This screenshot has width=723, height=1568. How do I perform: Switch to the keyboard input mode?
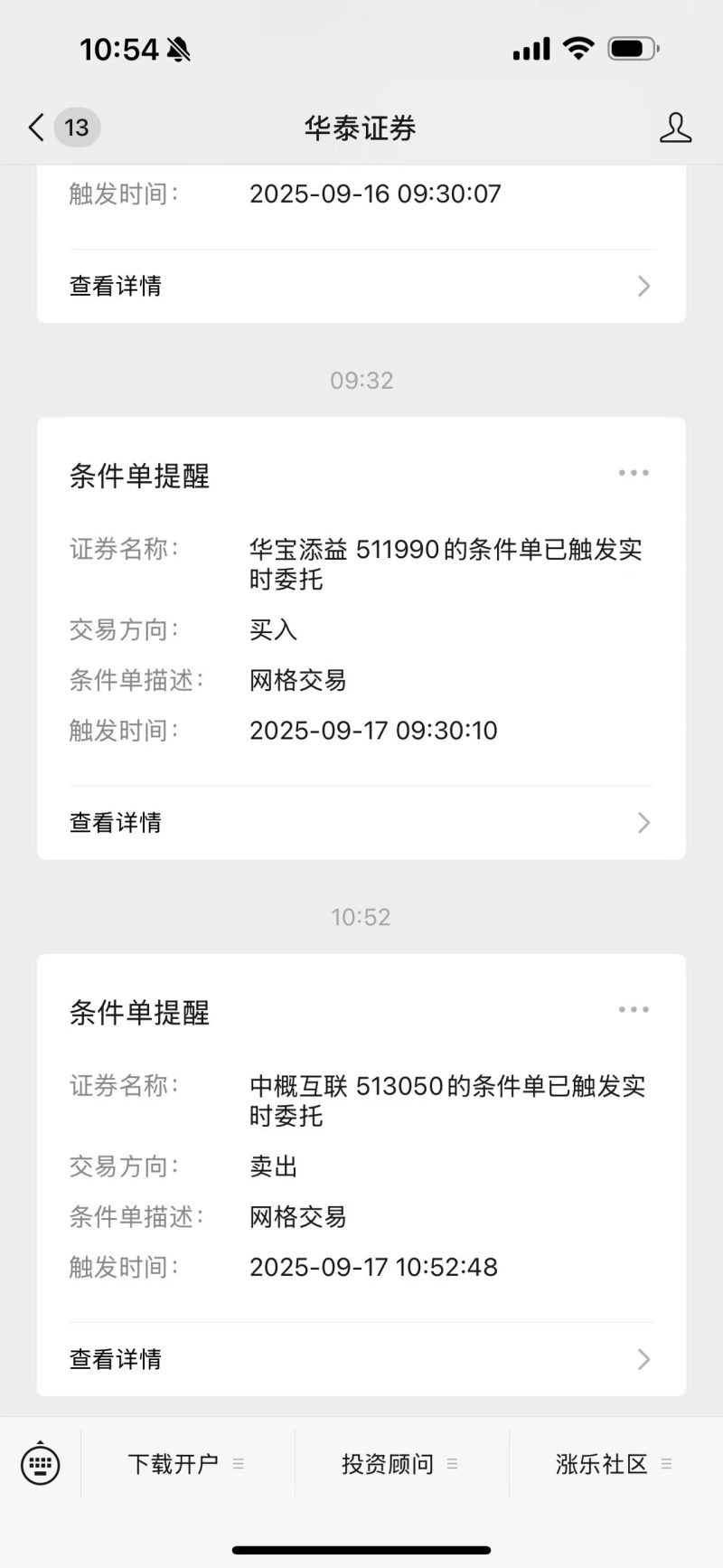[x=41, y=1463]
